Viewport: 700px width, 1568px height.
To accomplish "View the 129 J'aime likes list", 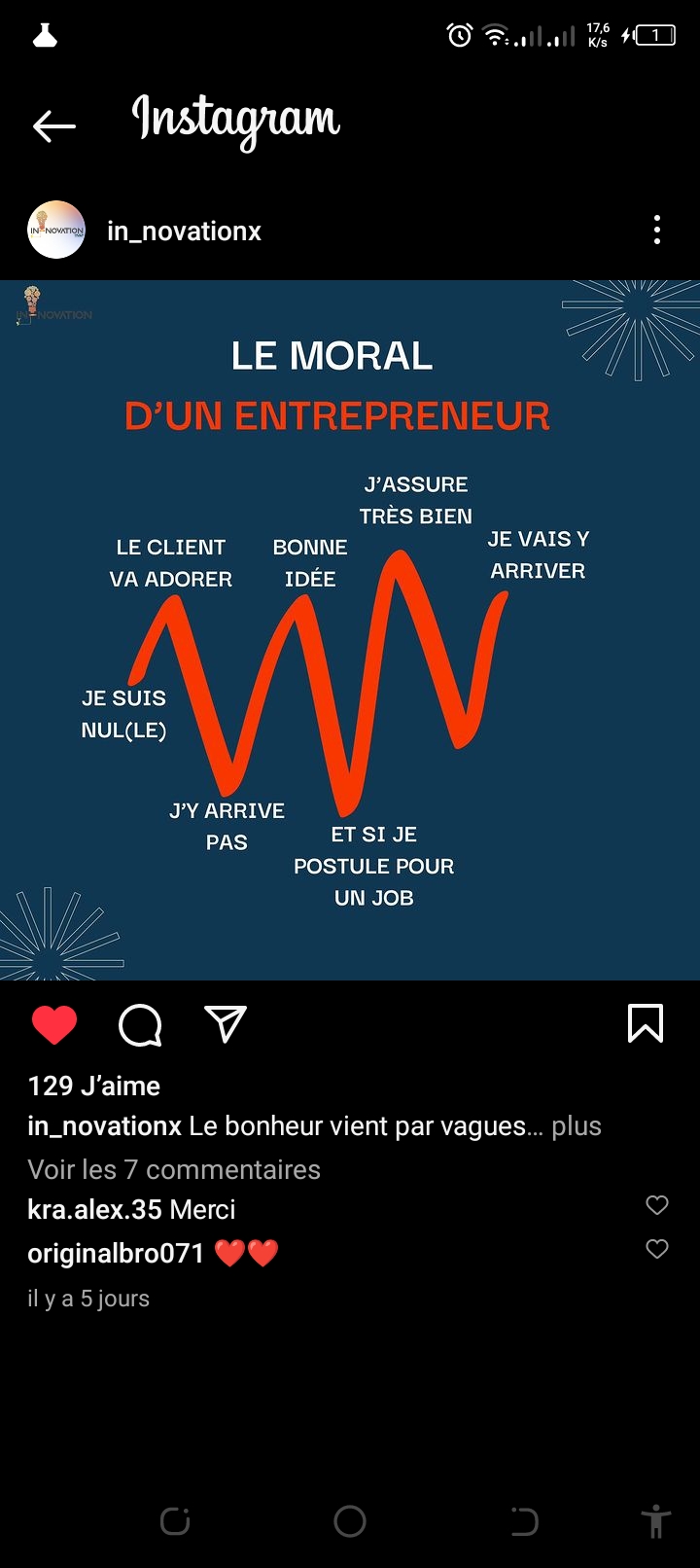I will (94, 1086).
